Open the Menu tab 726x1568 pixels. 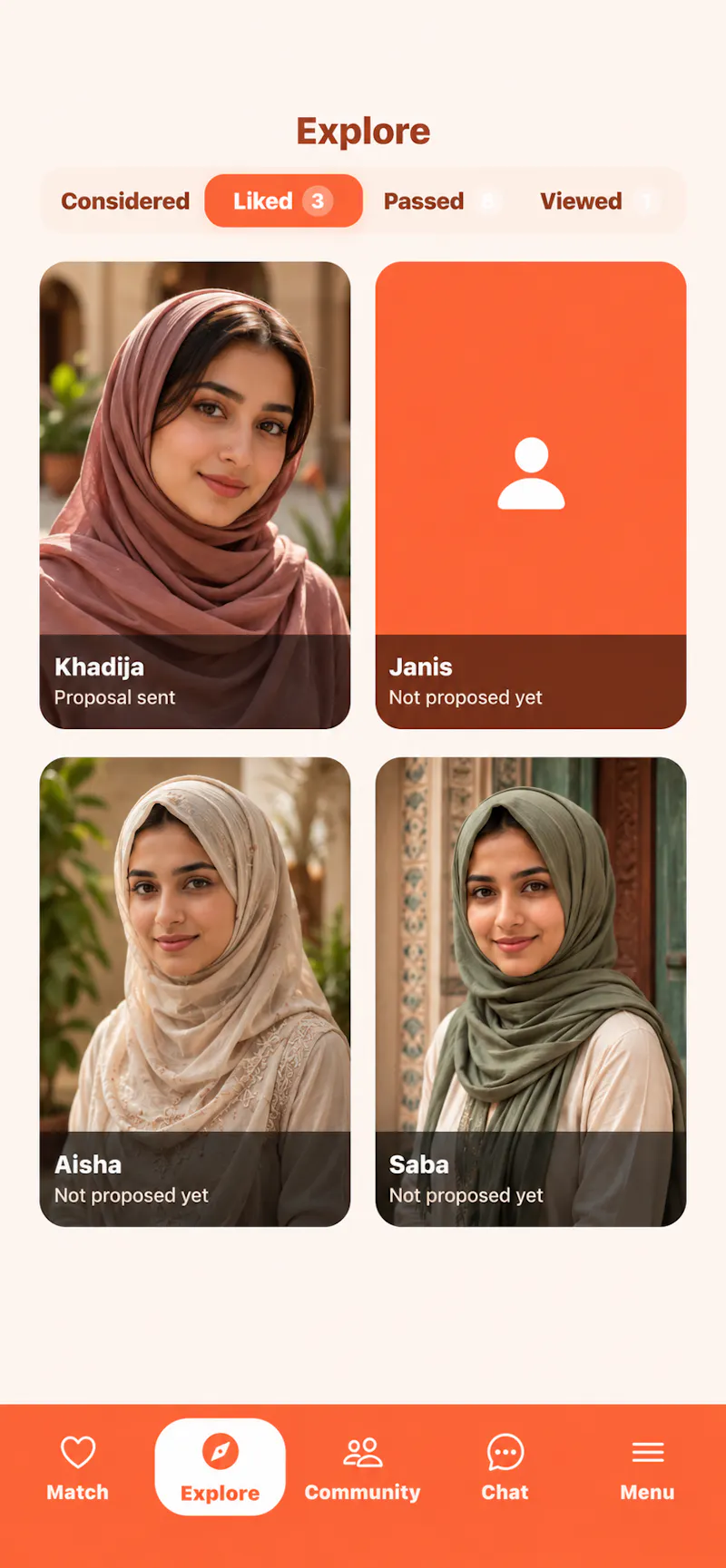pyautogui.click(x=647, y=1467)
